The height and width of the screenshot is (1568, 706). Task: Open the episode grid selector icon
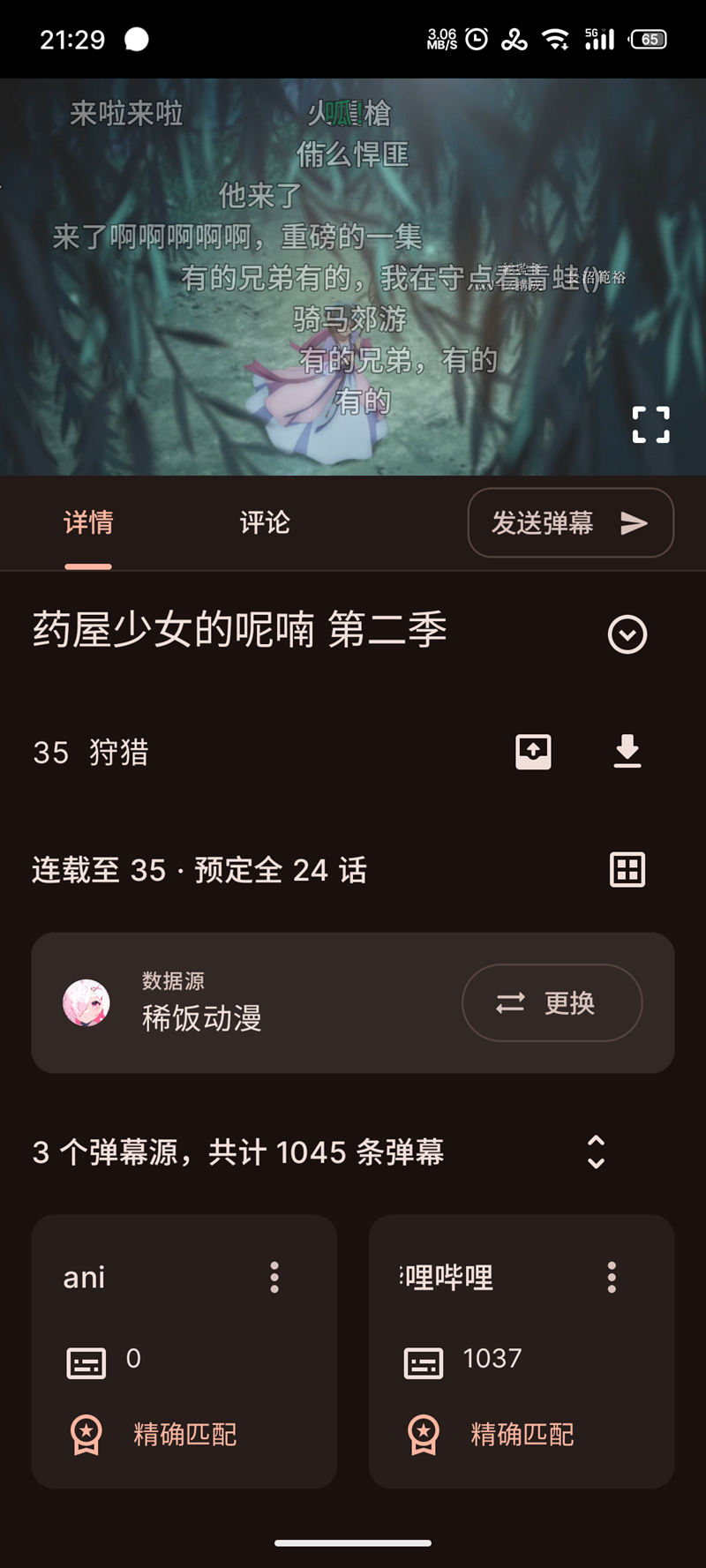(627, 869)
